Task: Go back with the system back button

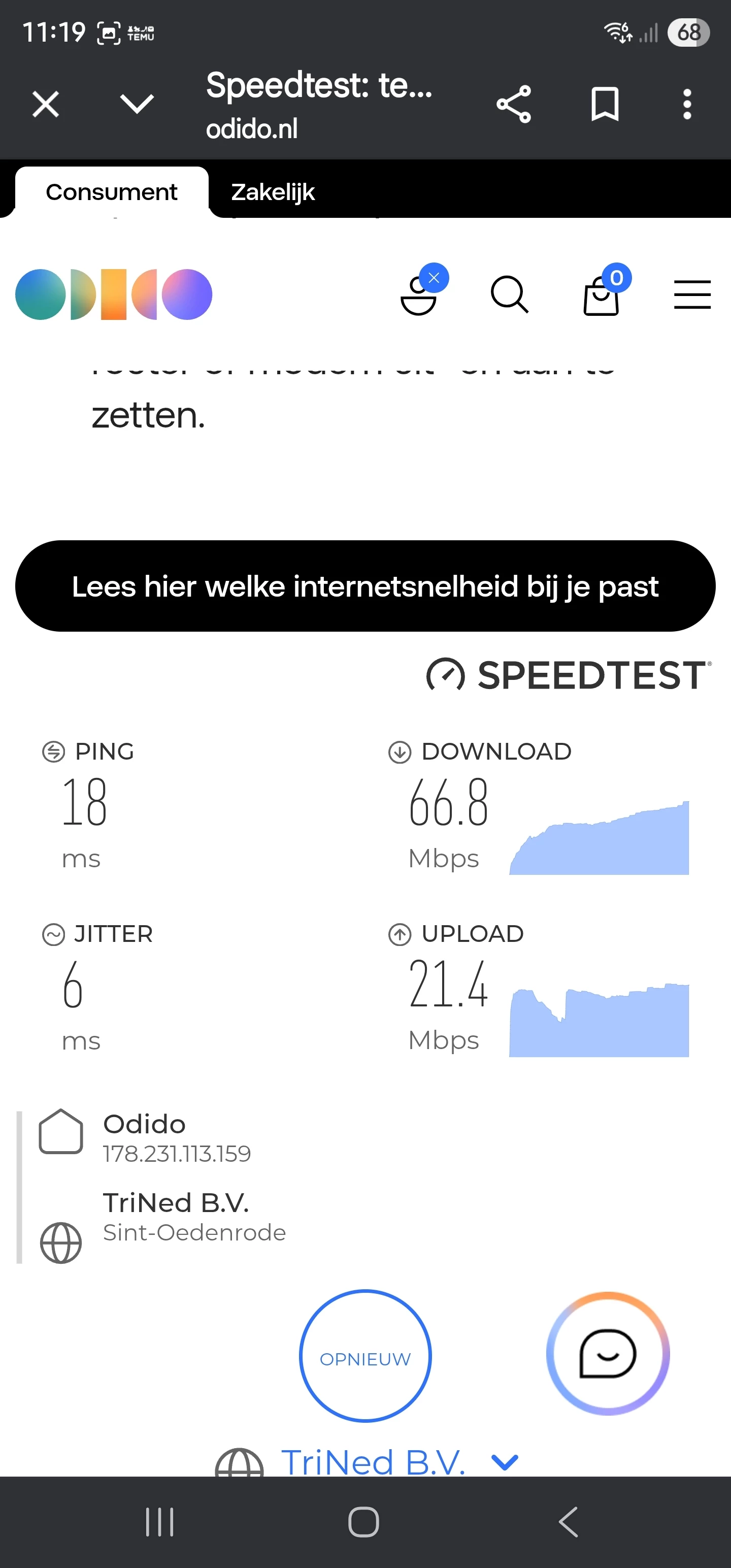Action: tap(569, 1522)
